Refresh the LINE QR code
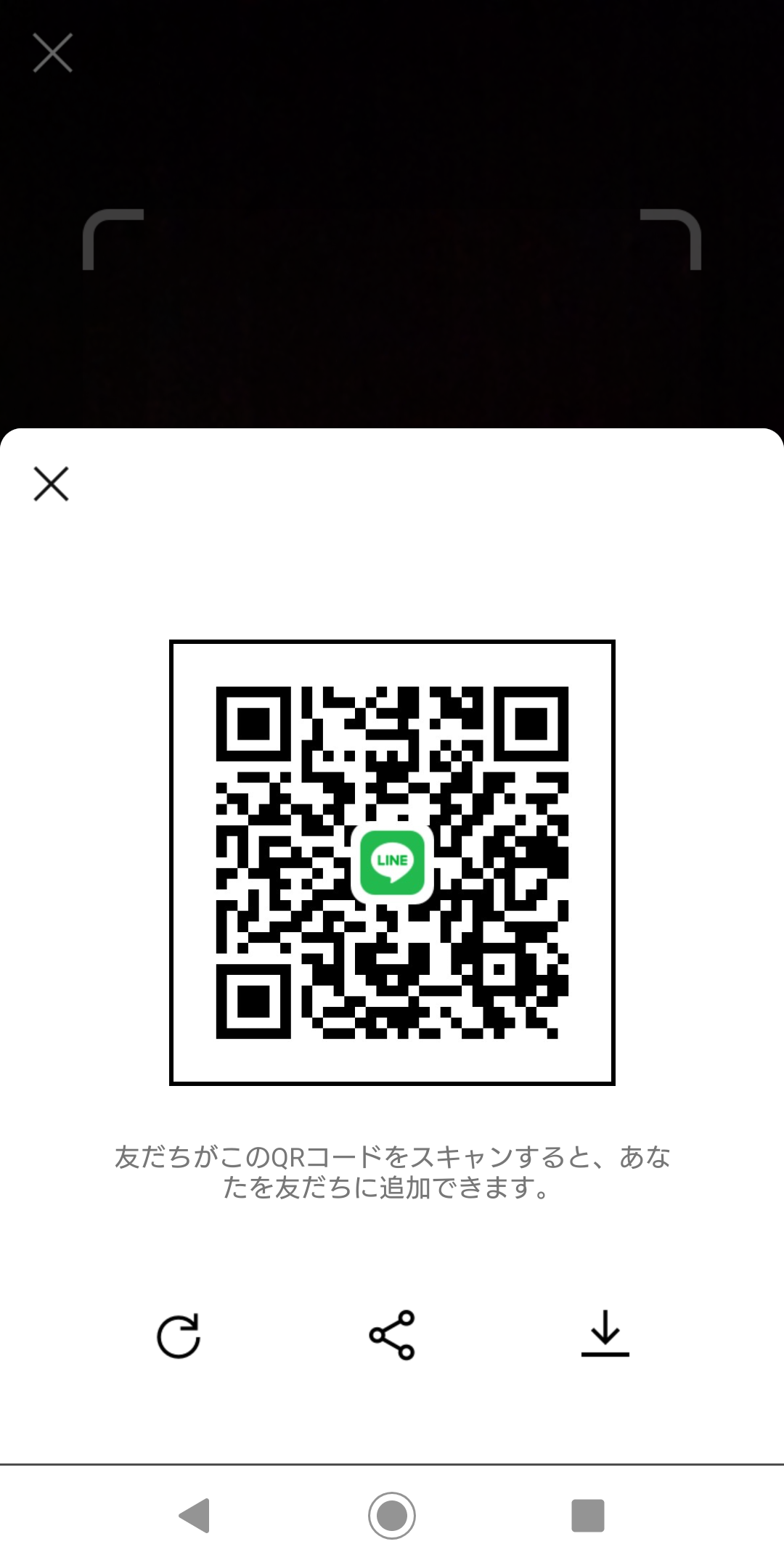 coord(179,1335)
